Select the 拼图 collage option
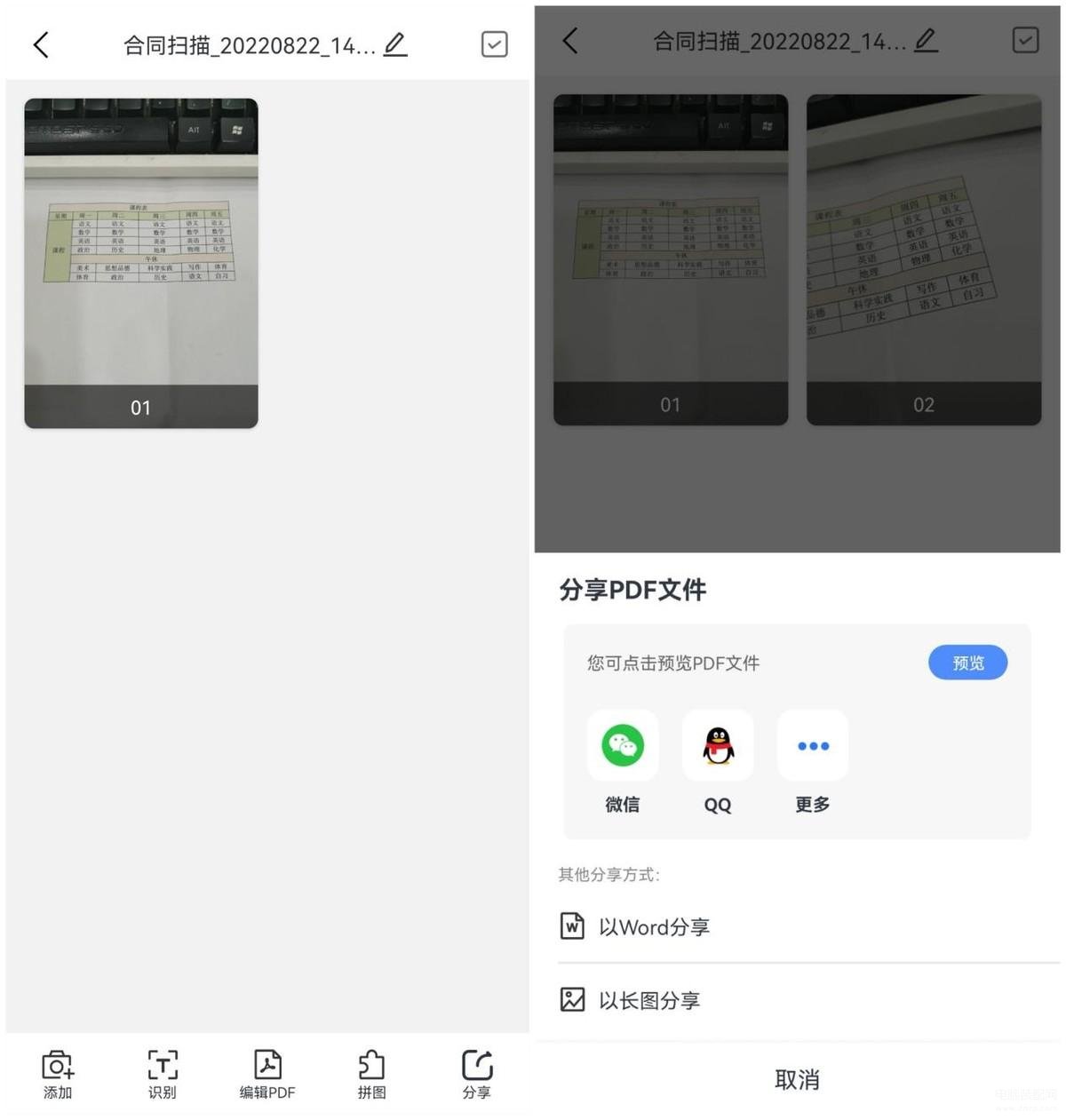Image resolution: width=1066 pixels, height=1120 pixels. pyautogui.click(x=371, y=1073)
